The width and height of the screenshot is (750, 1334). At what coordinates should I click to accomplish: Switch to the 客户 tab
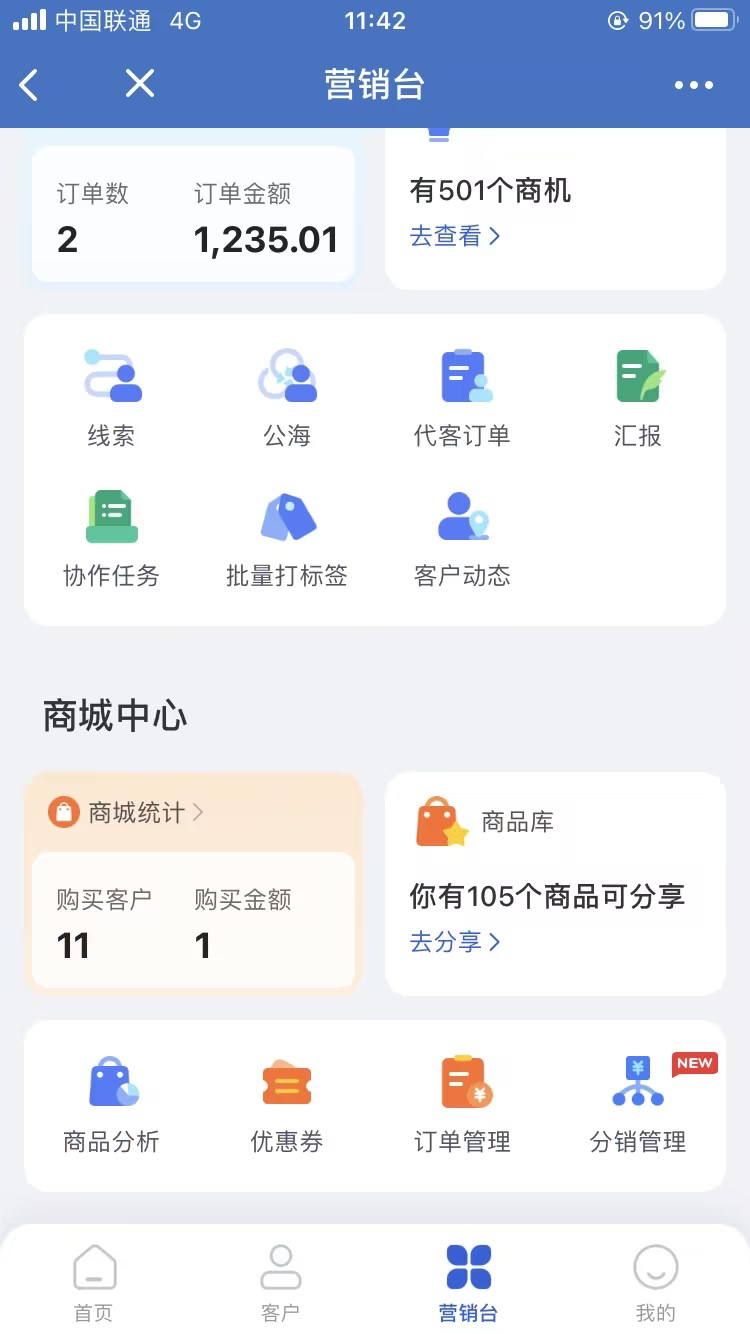[x=281, y=1283]
